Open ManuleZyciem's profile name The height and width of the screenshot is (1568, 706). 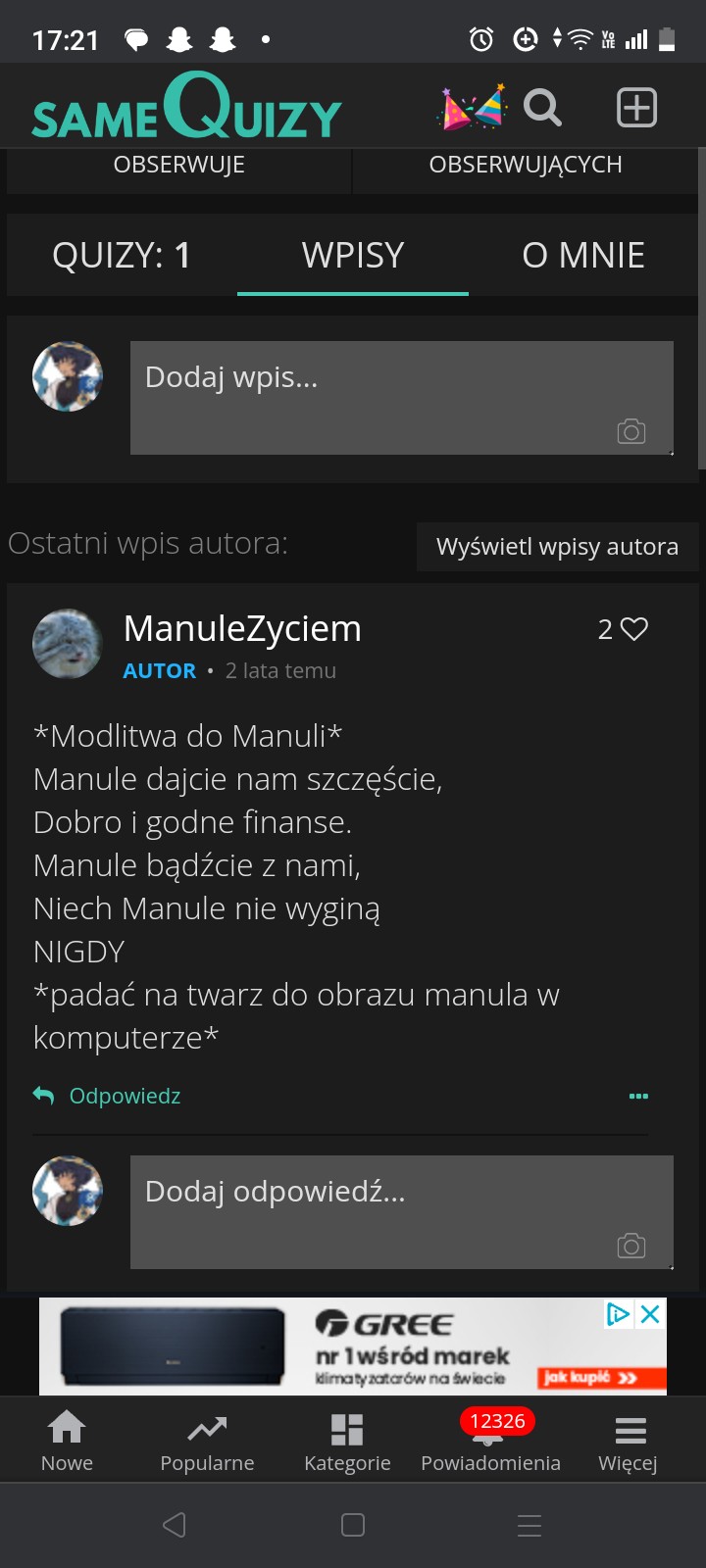[x=242, y=628]
